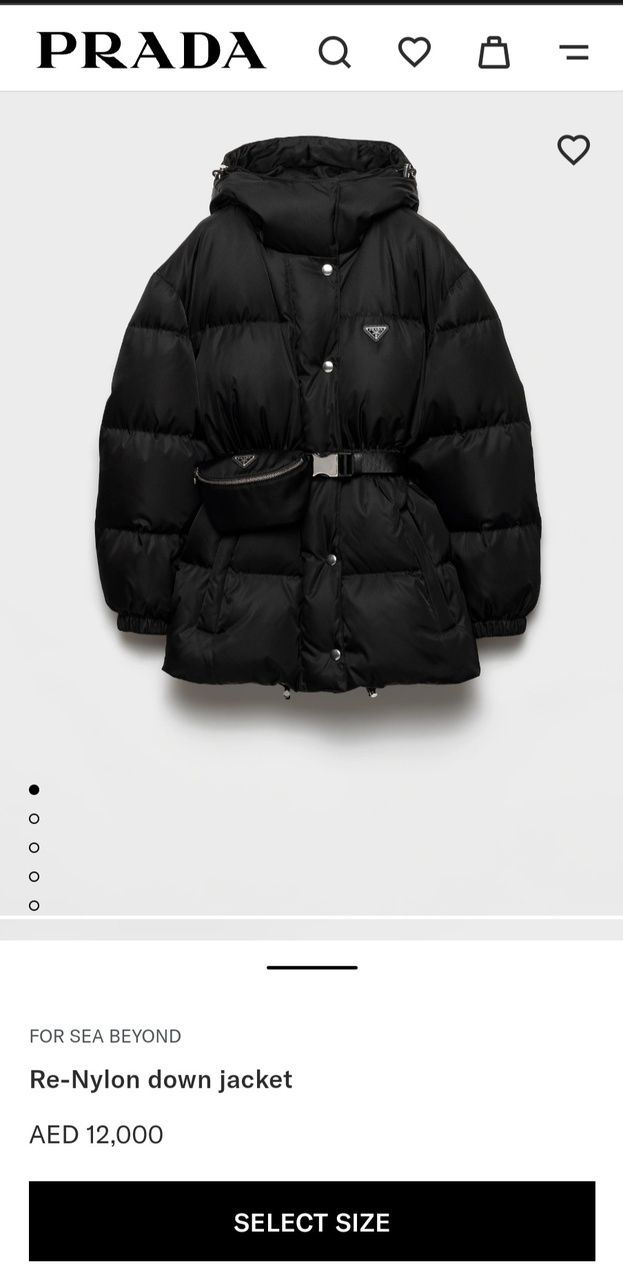This screenshot has height=1280, width=623.
Task: Open the shopping bag
Action: pos(494,52)
